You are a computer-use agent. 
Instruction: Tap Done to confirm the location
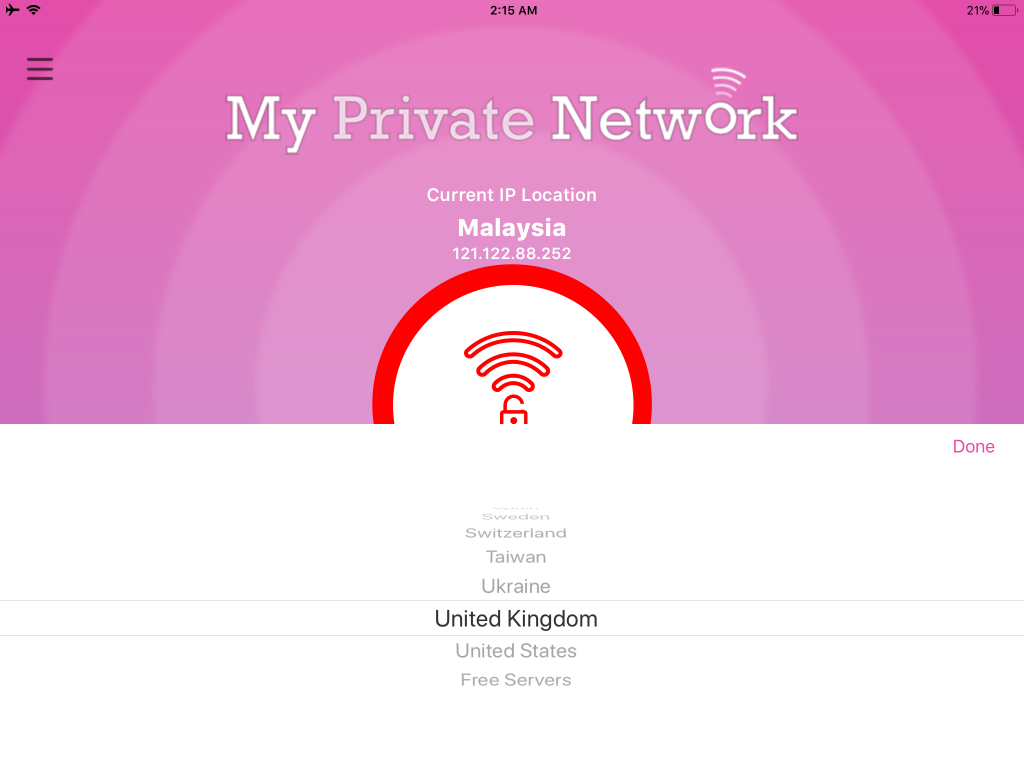tap(973, 447)
